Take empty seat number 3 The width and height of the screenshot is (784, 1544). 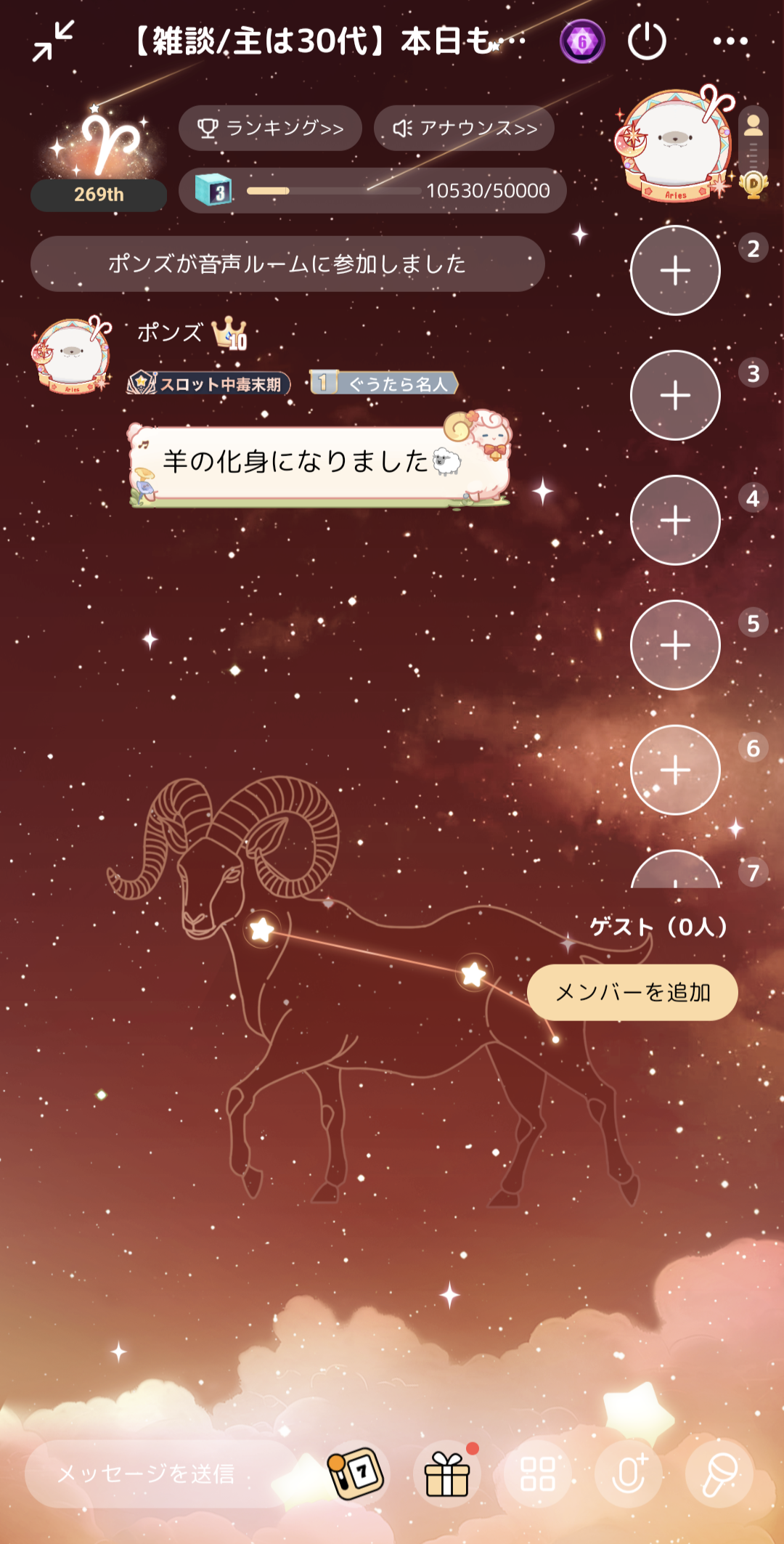[x=675, y=395]
